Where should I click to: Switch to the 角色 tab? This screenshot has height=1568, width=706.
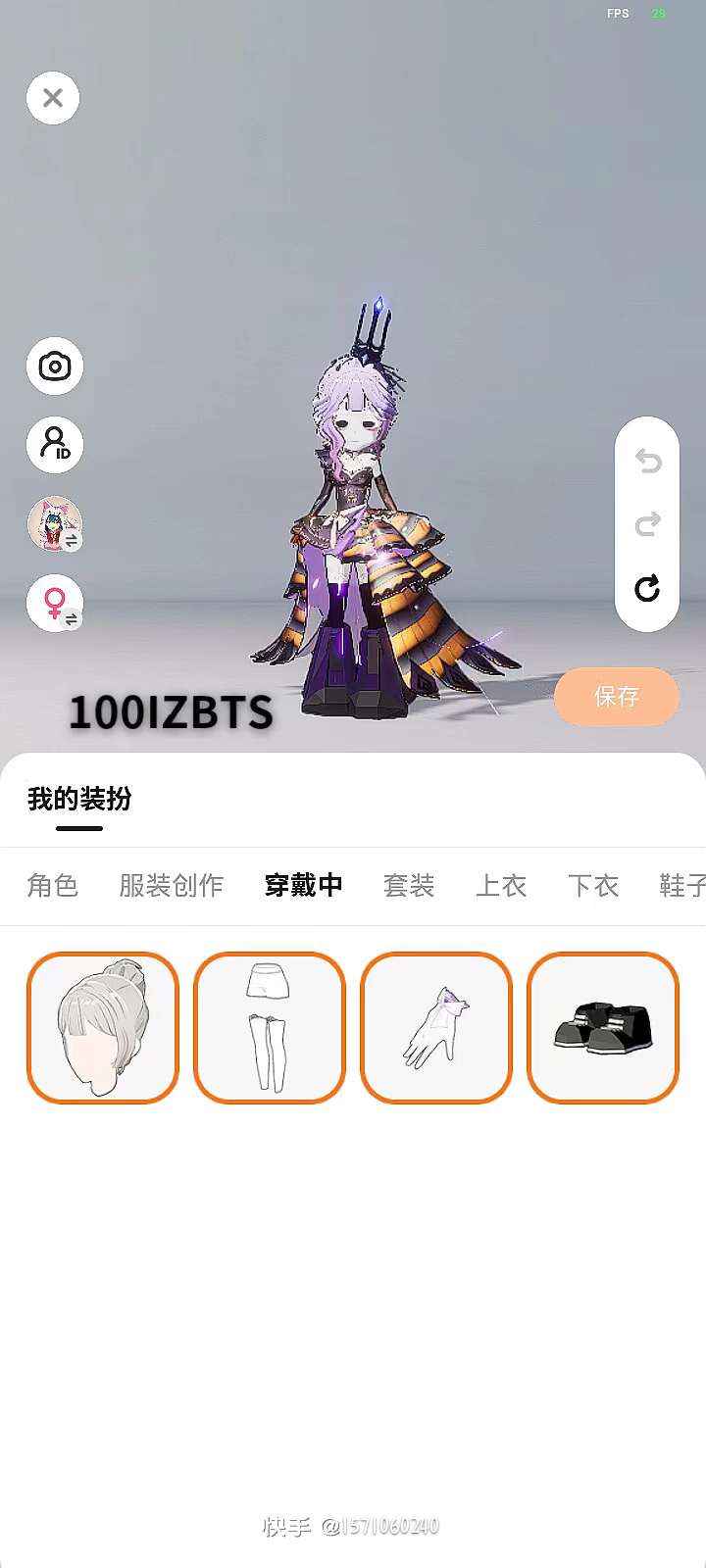coord(52,886)
